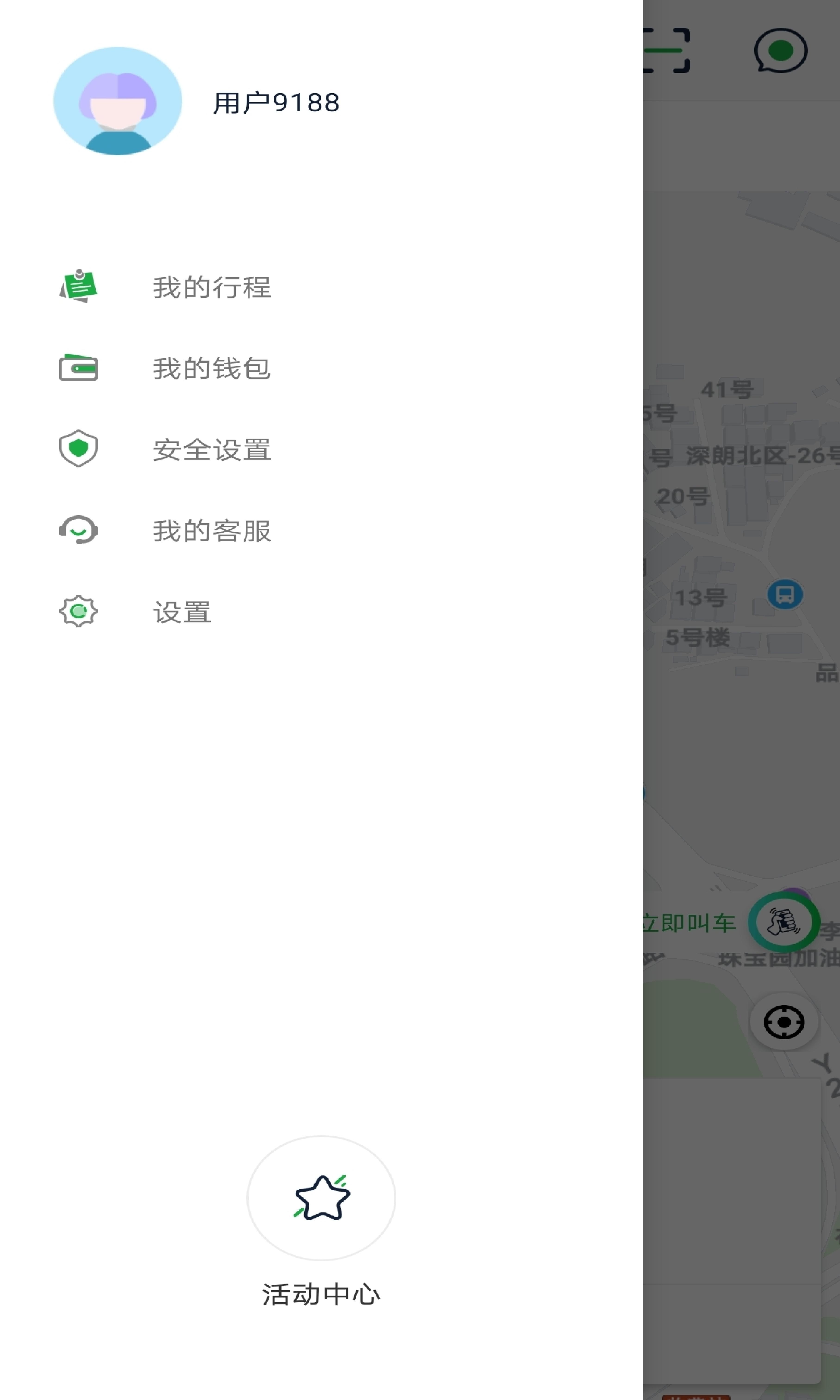The width and height of the screenshot is (840, 1400).
Task: Select 我的钱包 menu item
Action: pos(212,368)
